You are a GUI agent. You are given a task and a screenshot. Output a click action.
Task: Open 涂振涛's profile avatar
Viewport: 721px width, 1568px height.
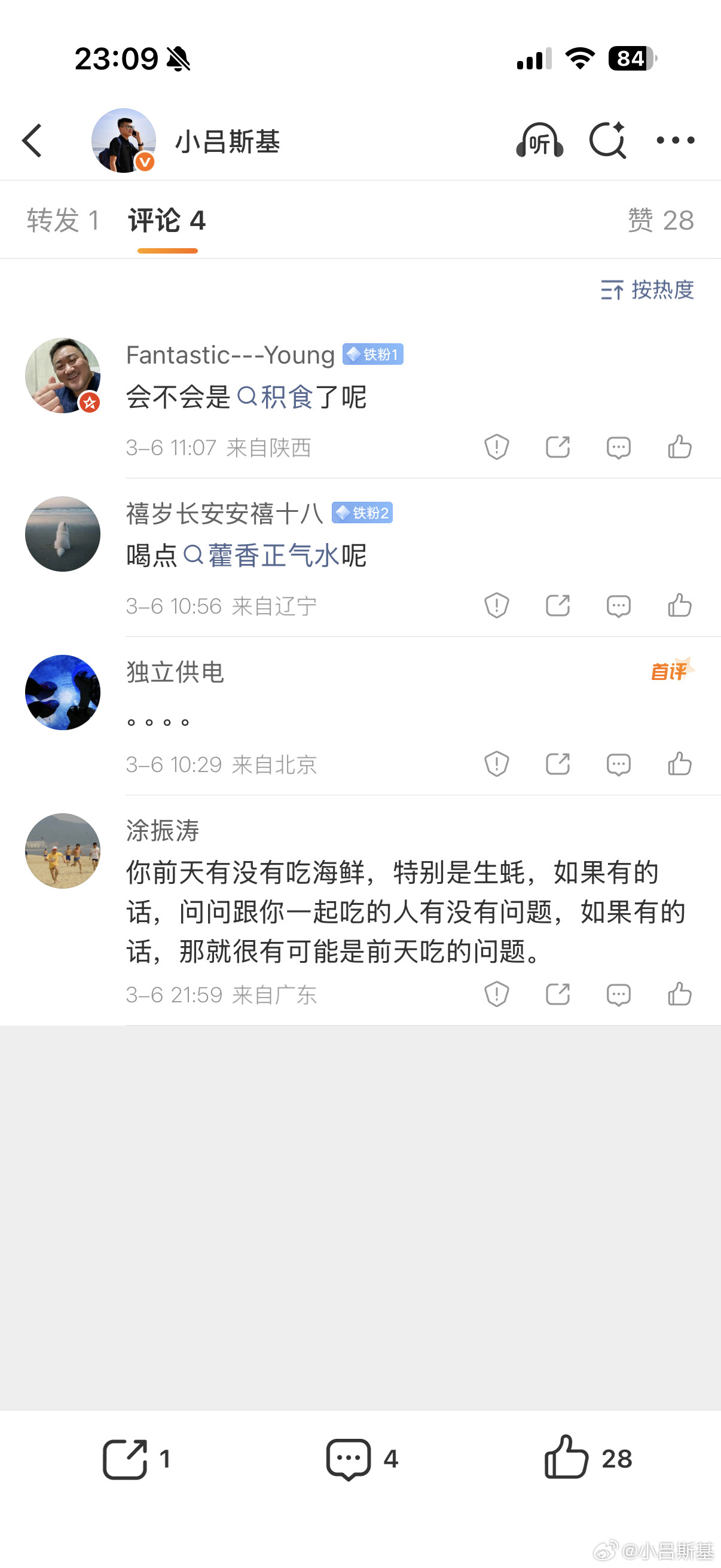62,850
